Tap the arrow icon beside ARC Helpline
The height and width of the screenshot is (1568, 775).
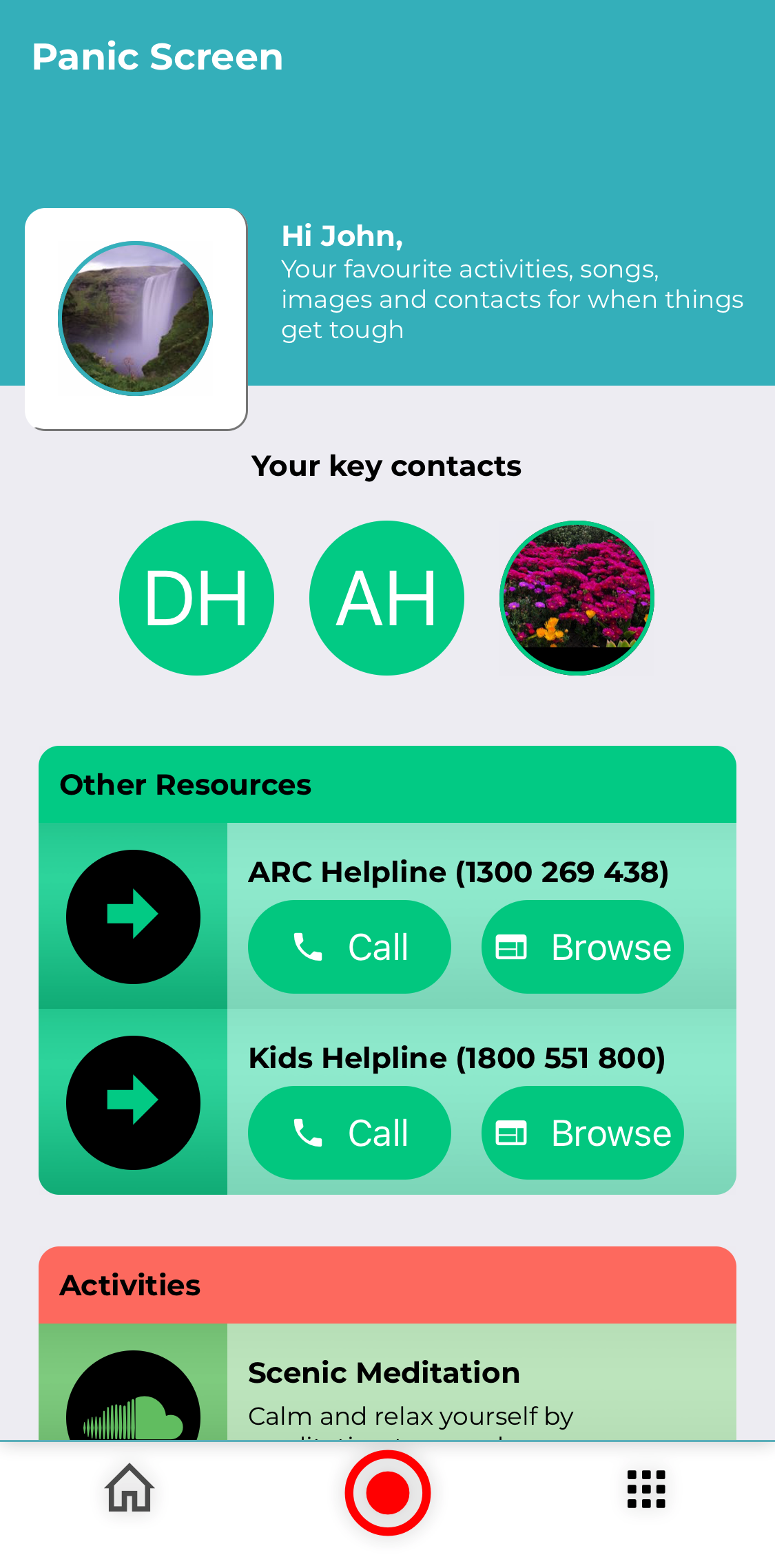coord(133,917)
